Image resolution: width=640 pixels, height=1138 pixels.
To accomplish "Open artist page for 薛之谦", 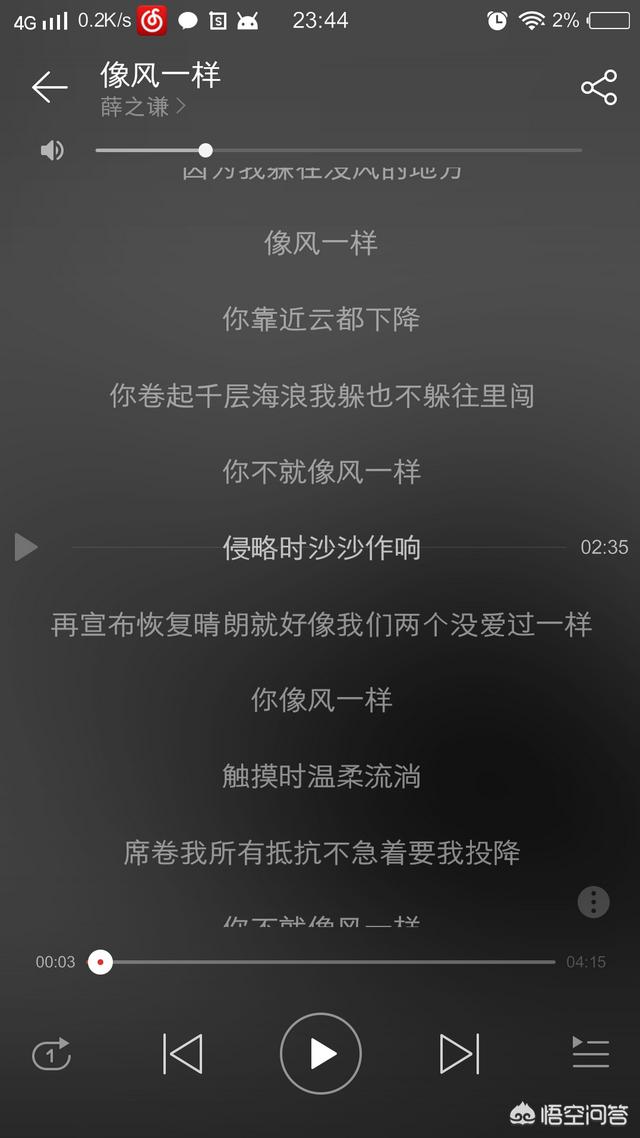I will click(x=143, y=107).
